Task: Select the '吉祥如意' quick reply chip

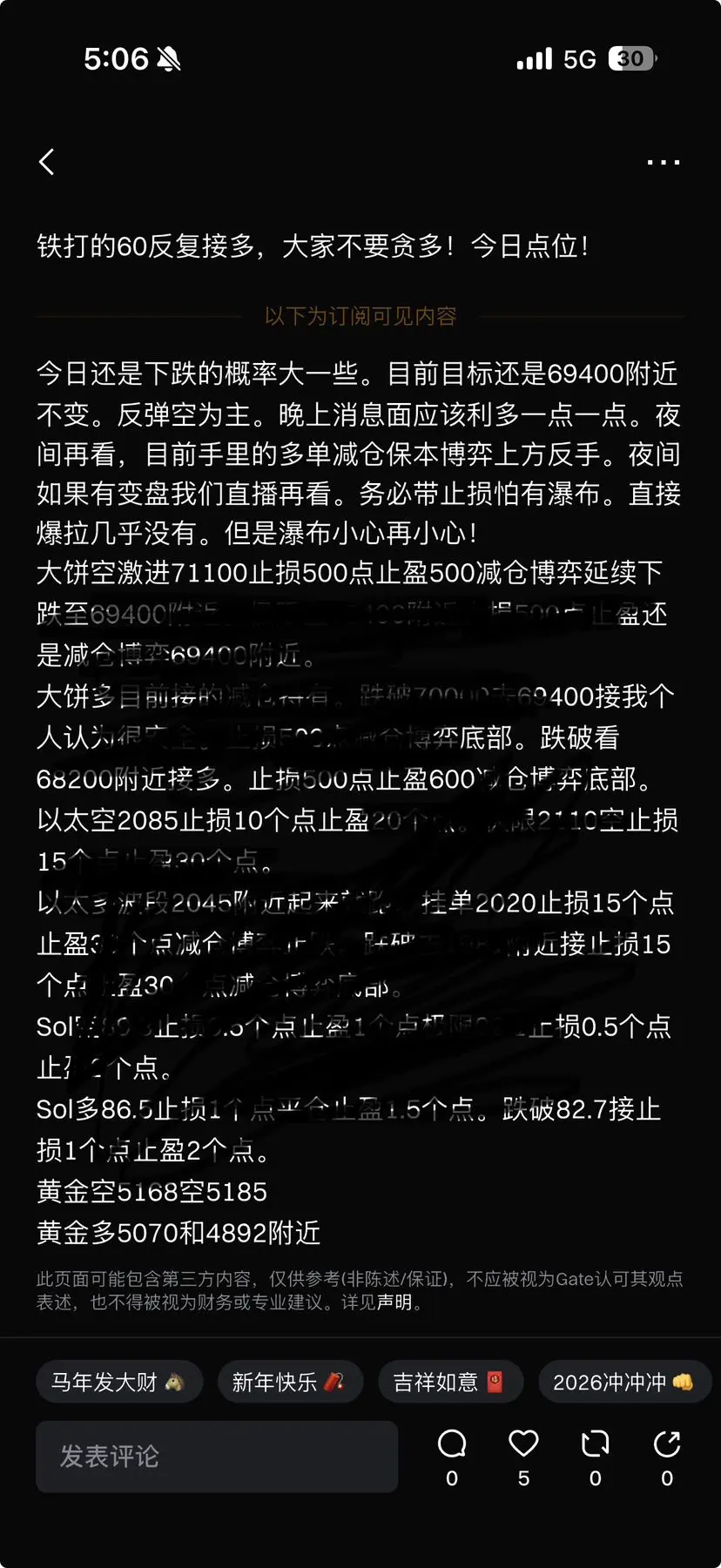Action: point(450,1382)
